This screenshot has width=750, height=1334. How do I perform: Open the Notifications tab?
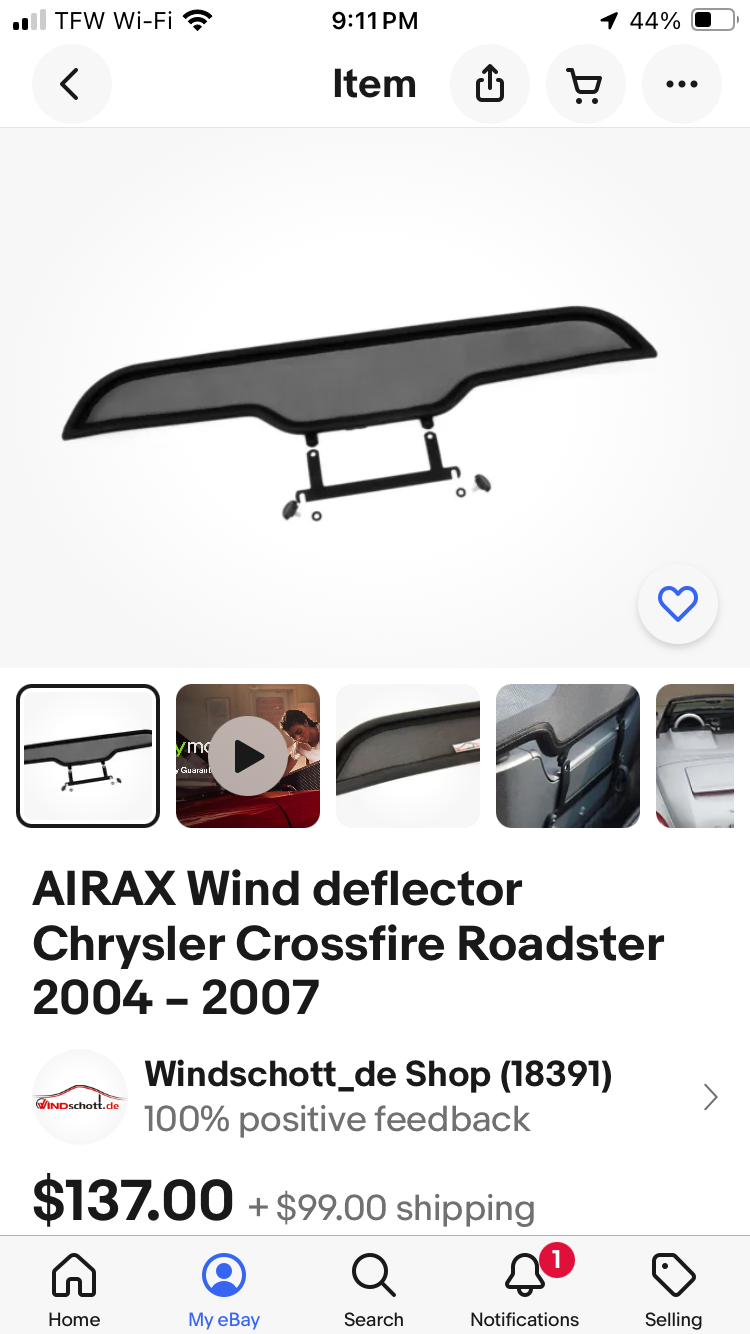525,1290
